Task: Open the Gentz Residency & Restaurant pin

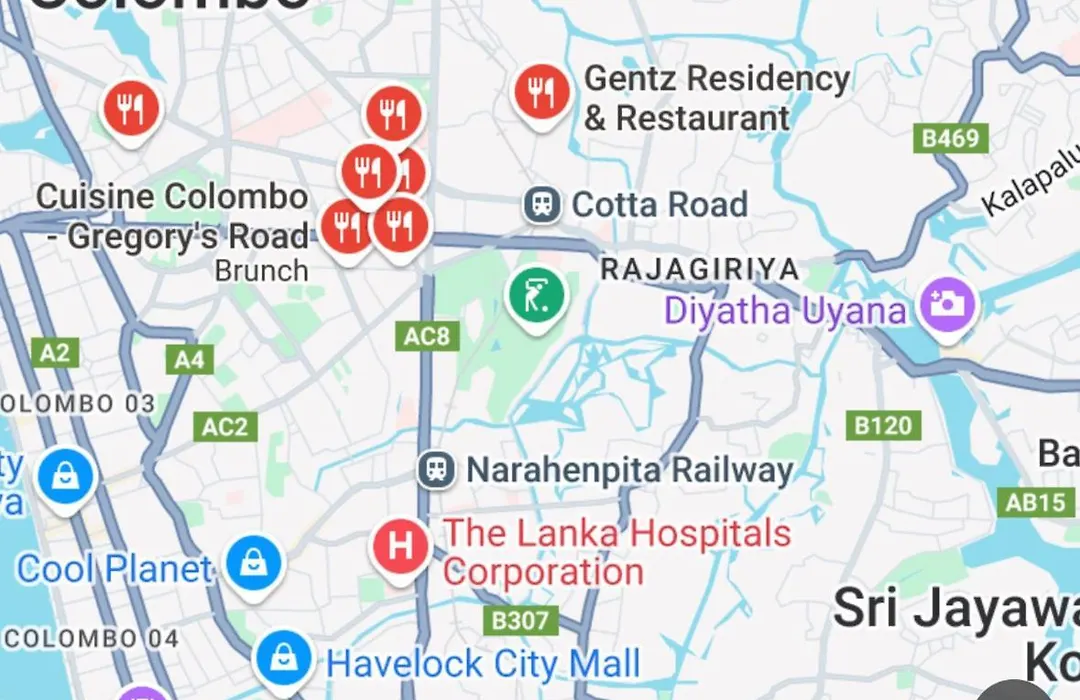Action: (x=541, y=94)
